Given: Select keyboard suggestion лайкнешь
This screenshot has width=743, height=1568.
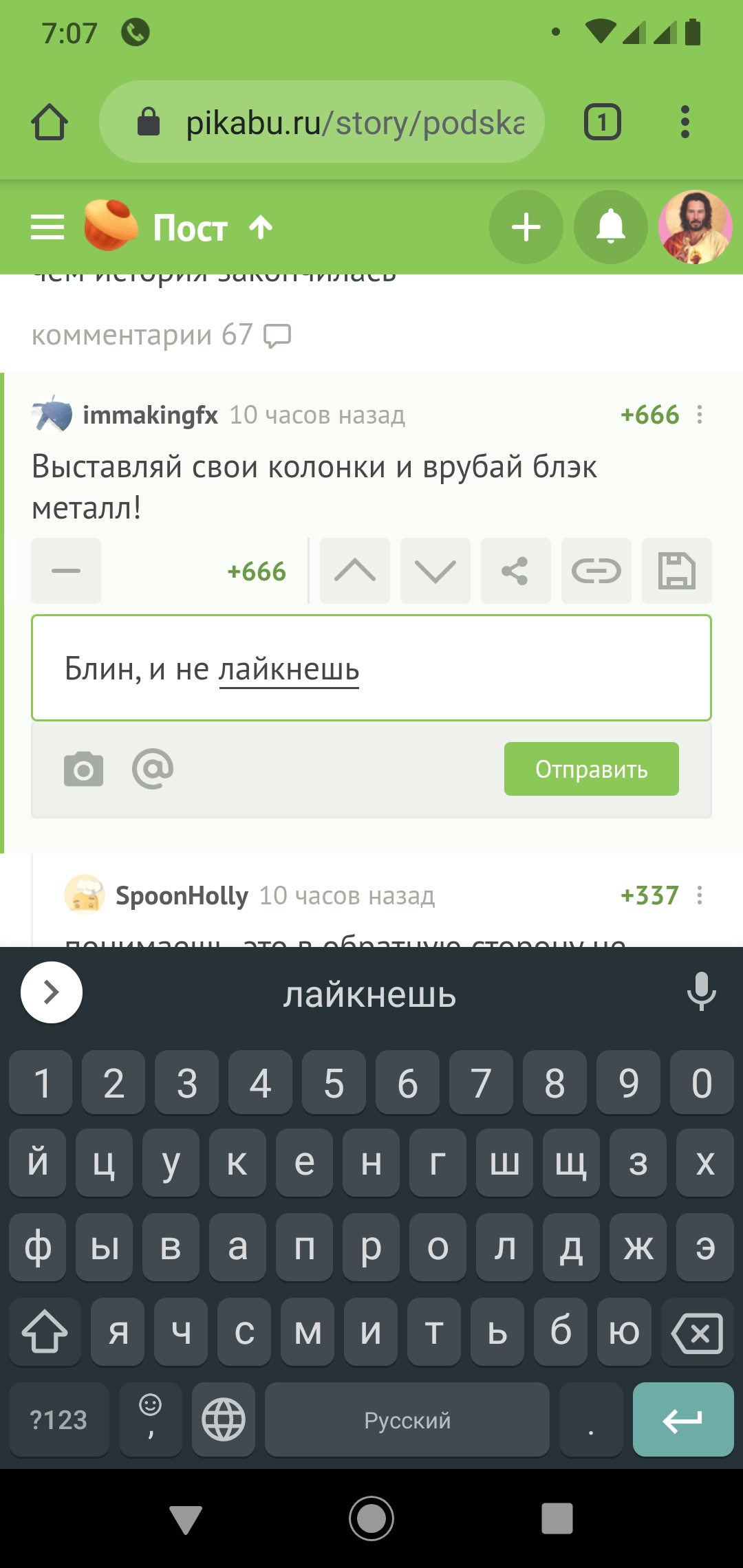Looking at the screenshot, I should [370, 994].
